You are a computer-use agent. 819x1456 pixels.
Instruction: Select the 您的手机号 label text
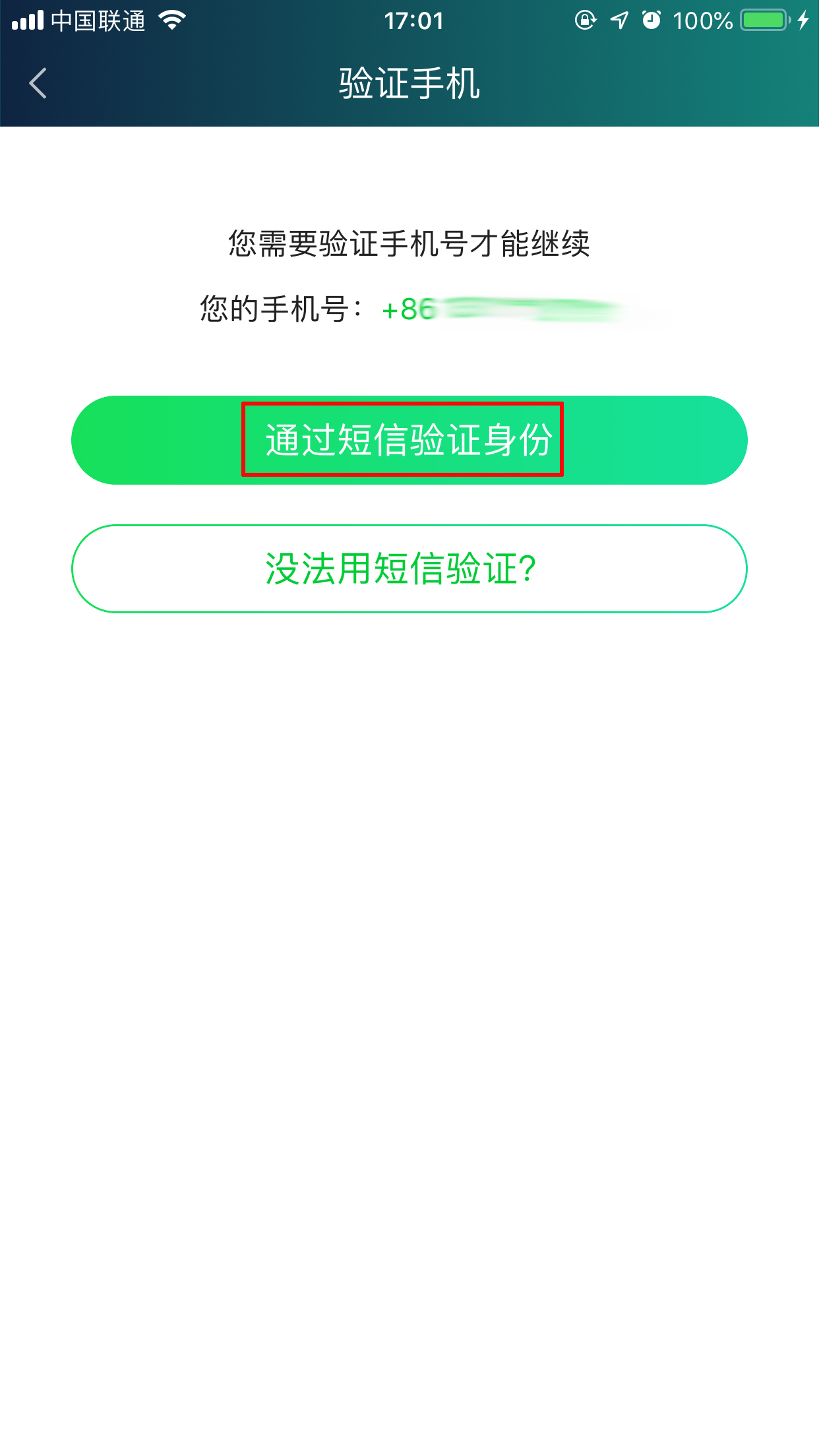[x=280, y=307]
